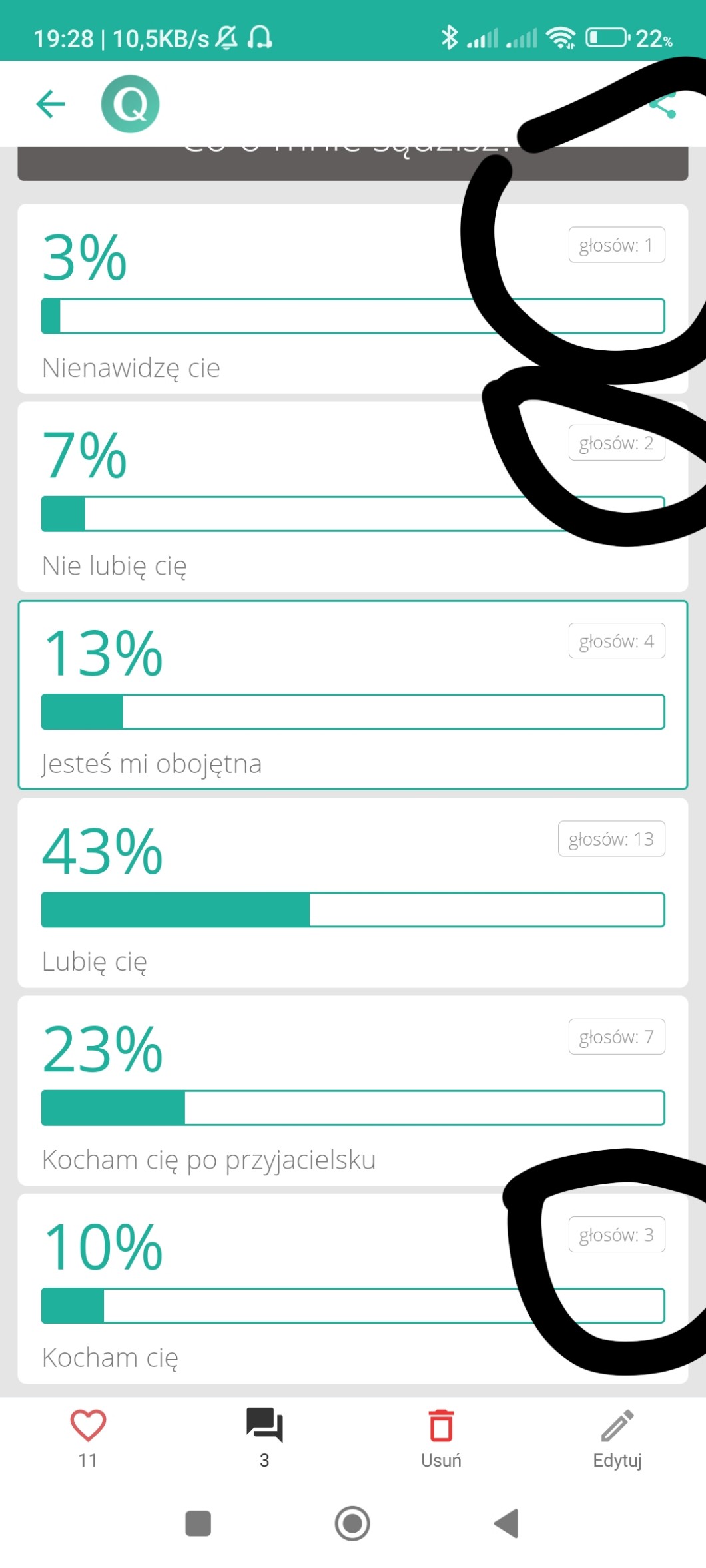Choose the 10% 'Kocham cię' answer
The height and width of the screenshot is (1568, 706).
266,1288
